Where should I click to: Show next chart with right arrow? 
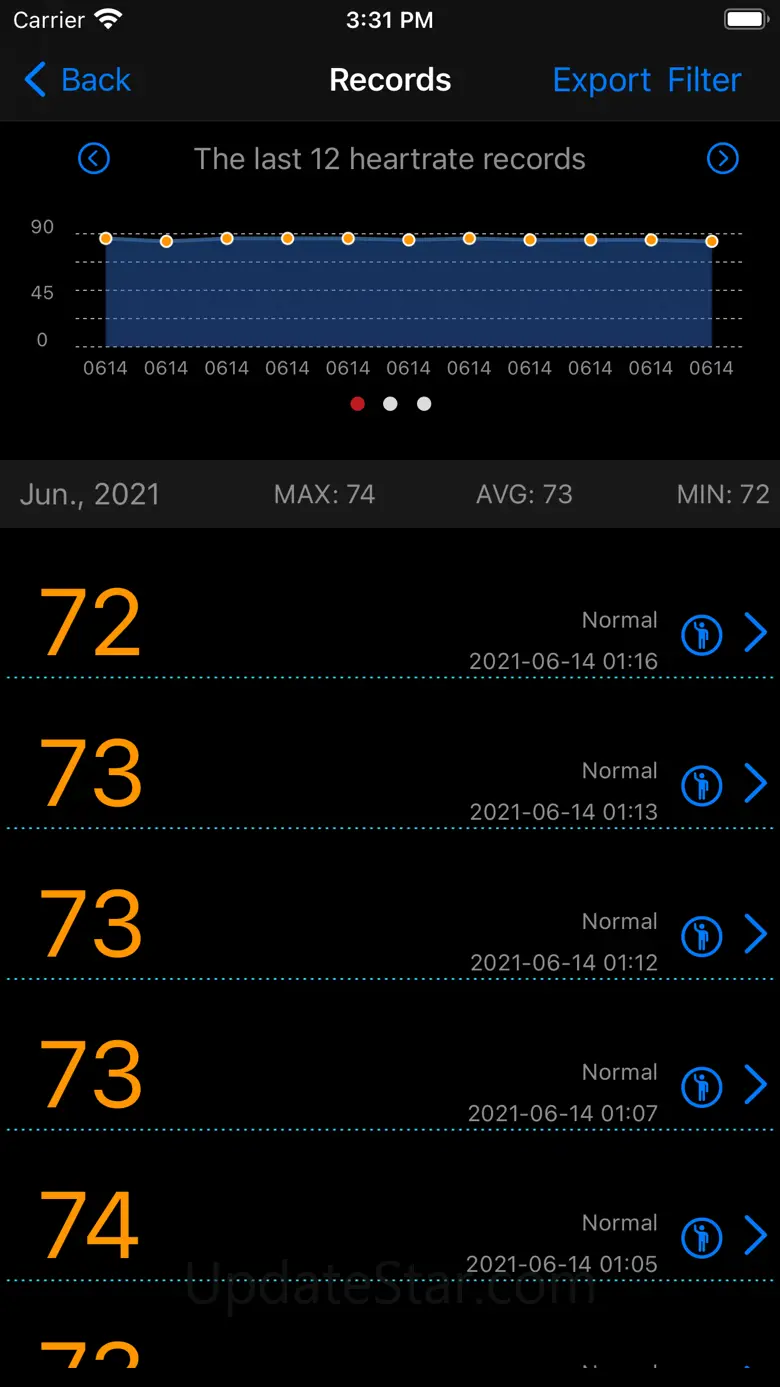point(722,158)
